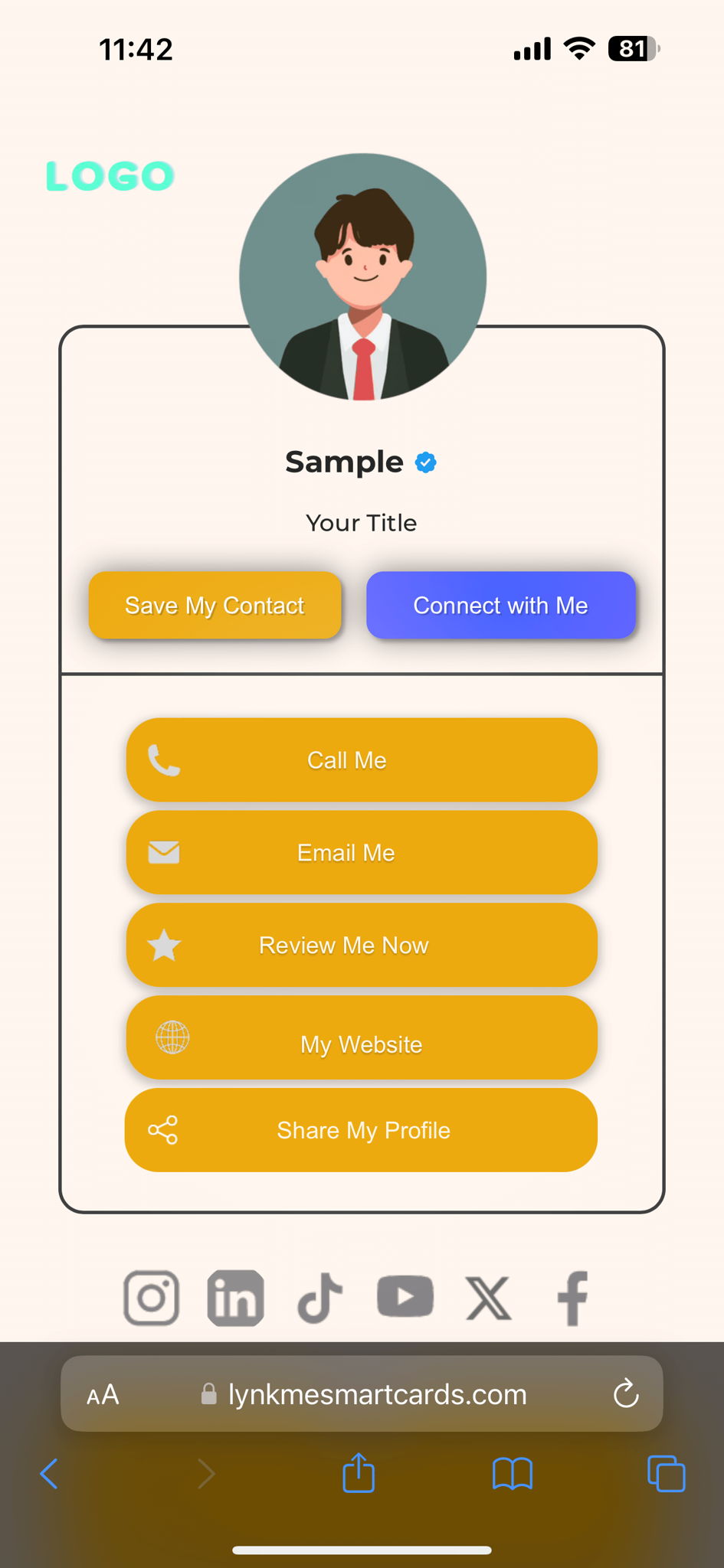
Task: Open Safari bookmarks
Action: pyautogui.click(x=512, y=1473)
